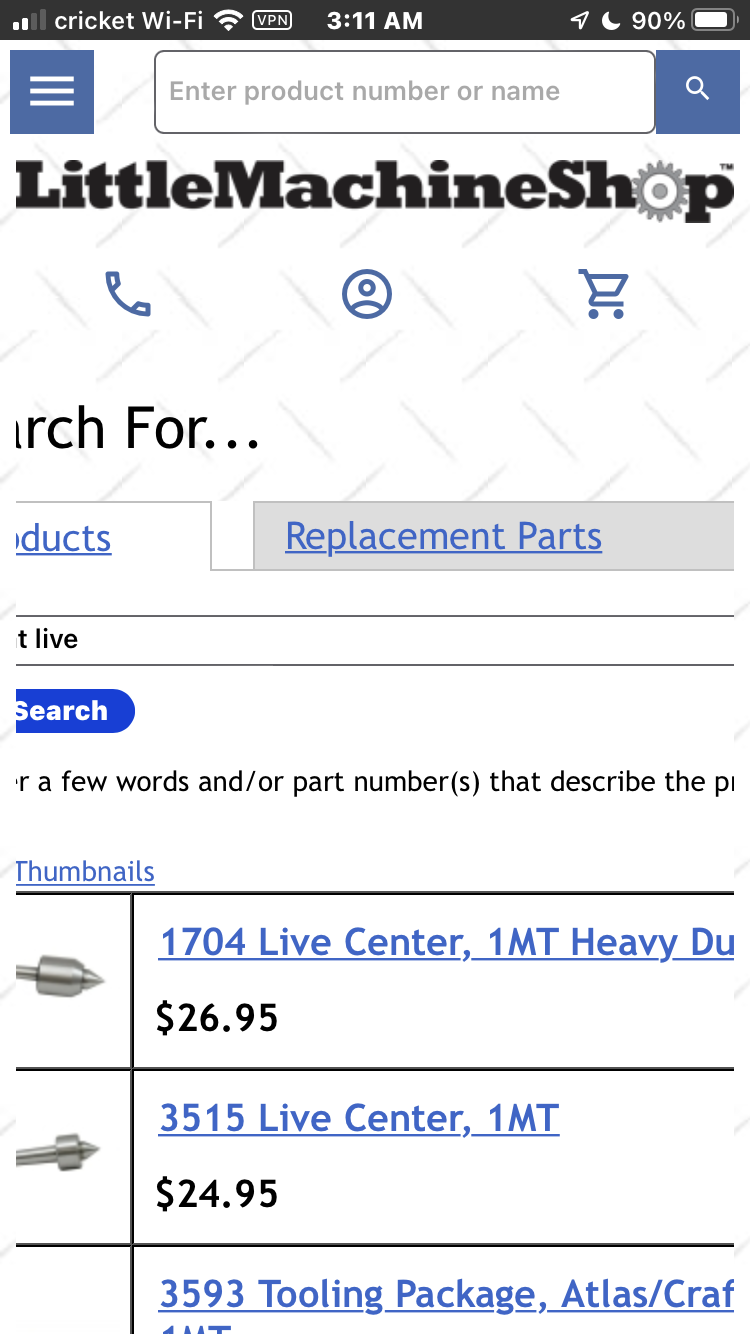750x1334 pixels.
Task: Tap the magnifying glass search button
Action: pos(697,91)
